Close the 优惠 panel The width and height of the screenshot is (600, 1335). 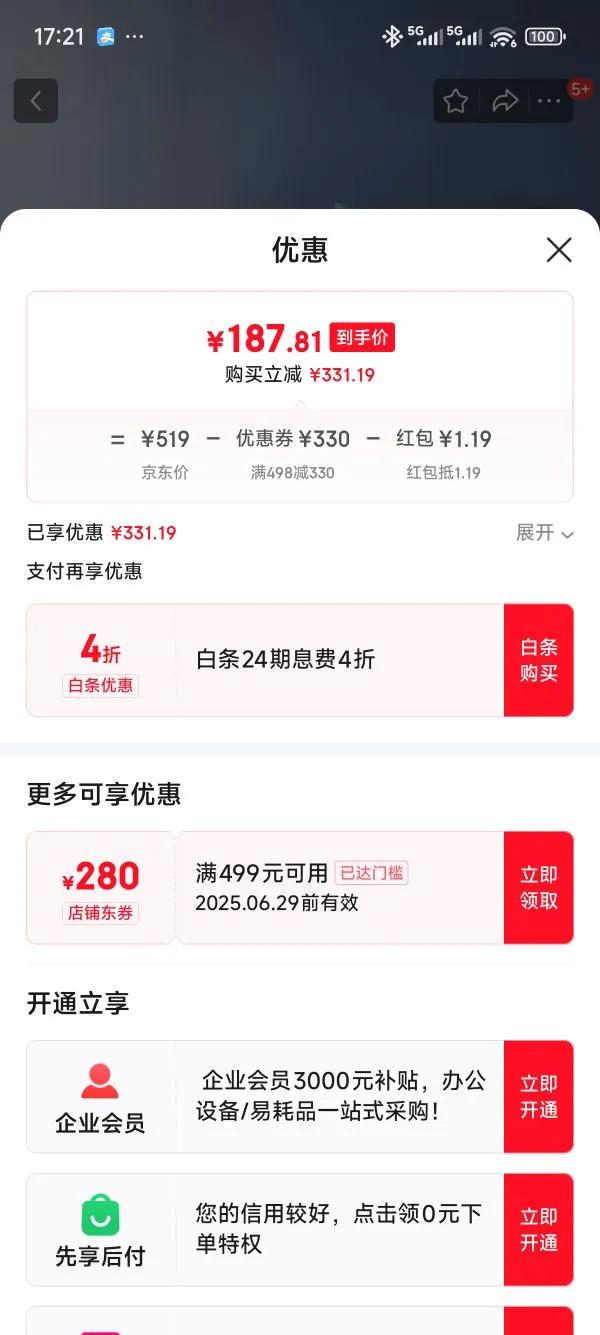(x=559, y=250)
